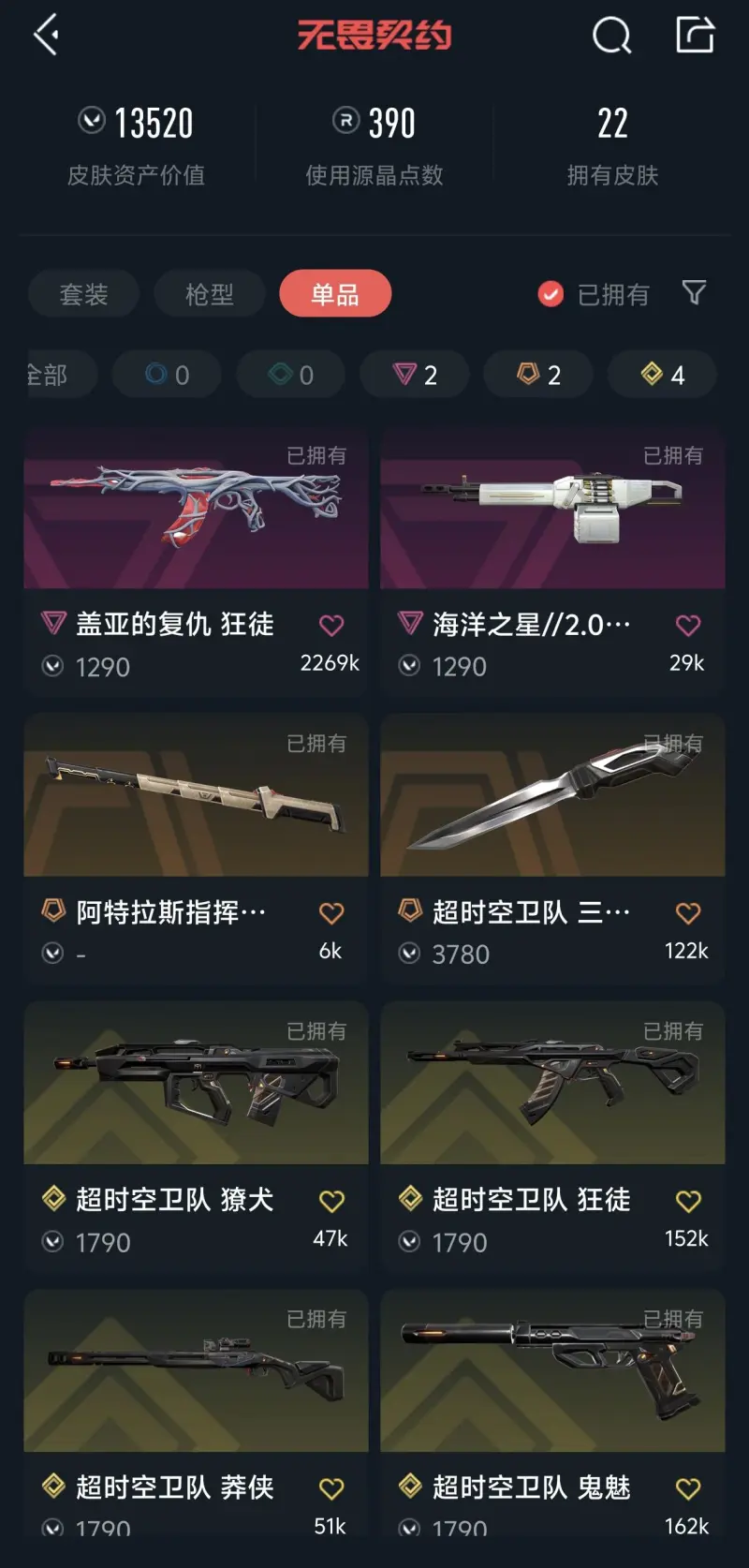This screenshot has width=749, height=1568.
Task: Like the 海洋之星//2.0 skin
Action: tap(688, 625)
